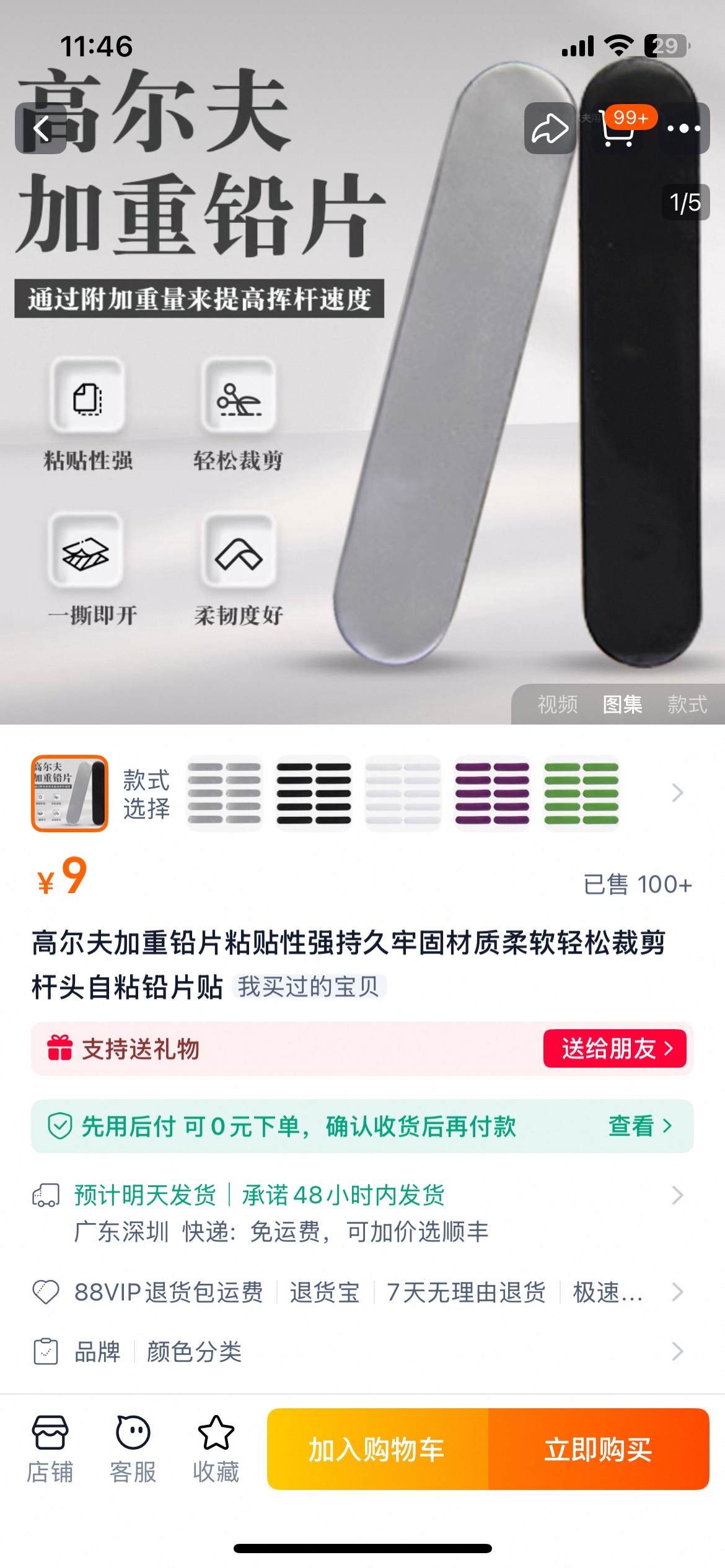Open the shopping cart icon

pos(617,129)
